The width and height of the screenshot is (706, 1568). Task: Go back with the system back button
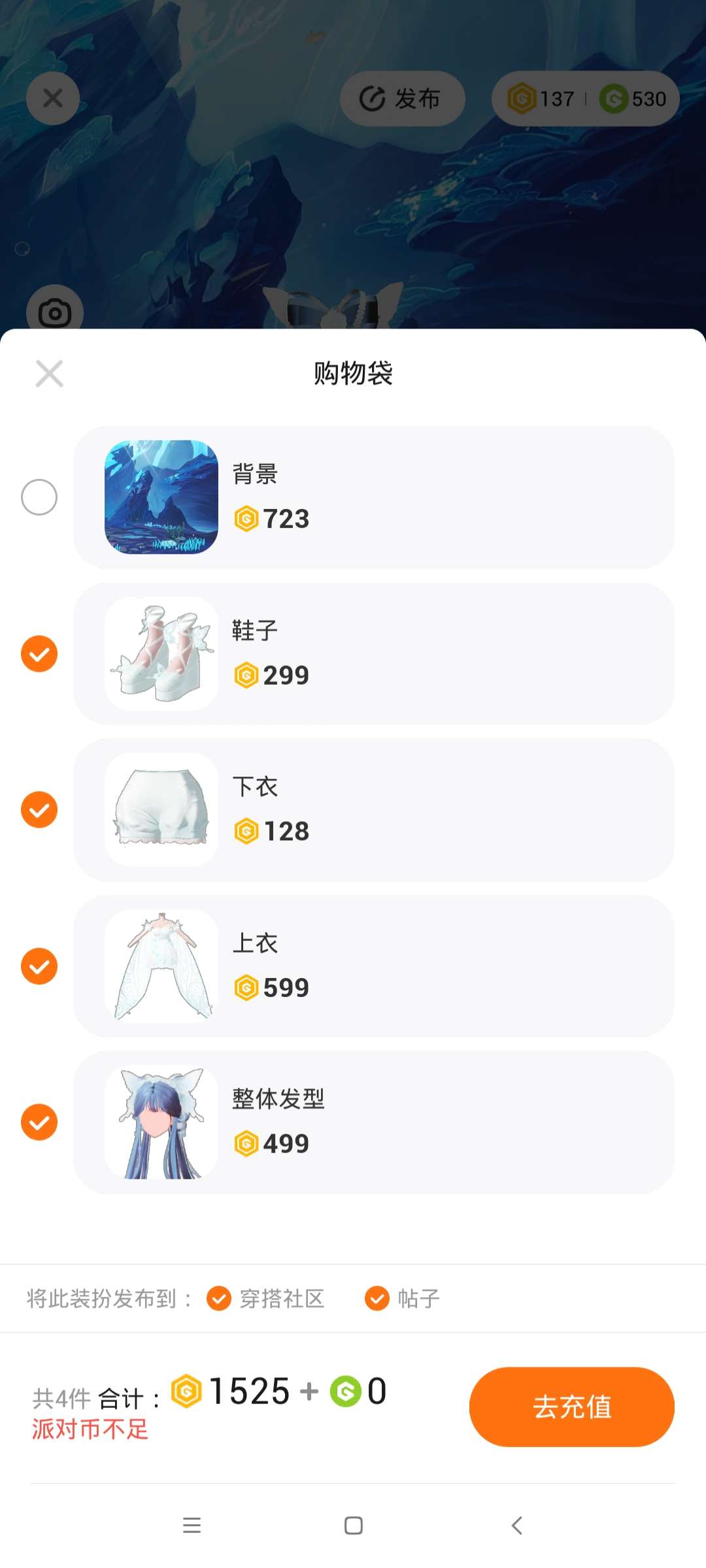click(x=516, y=1526)
